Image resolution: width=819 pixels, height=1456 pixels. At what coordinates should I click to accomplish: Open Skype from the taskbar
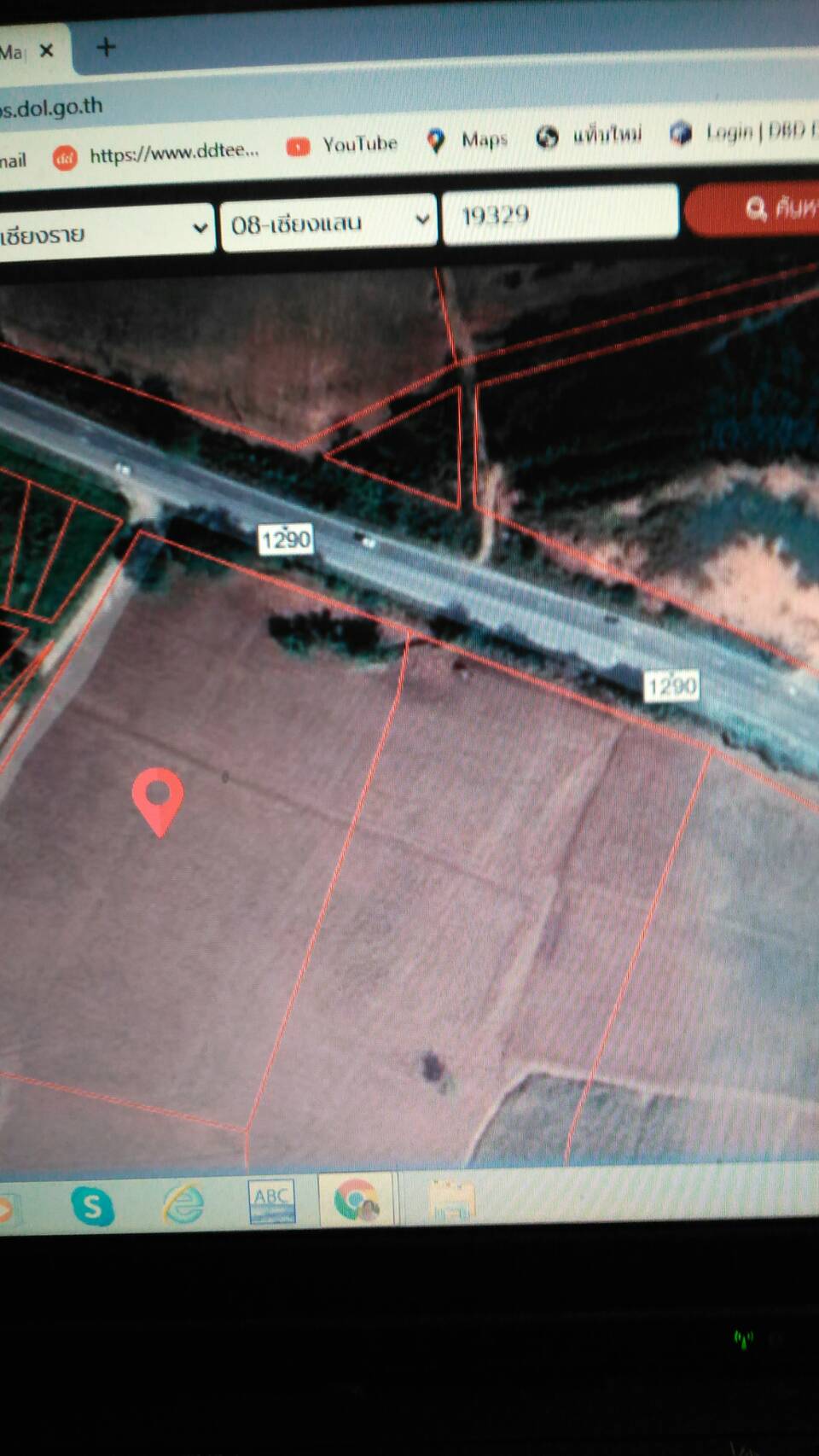[92, 1206]
